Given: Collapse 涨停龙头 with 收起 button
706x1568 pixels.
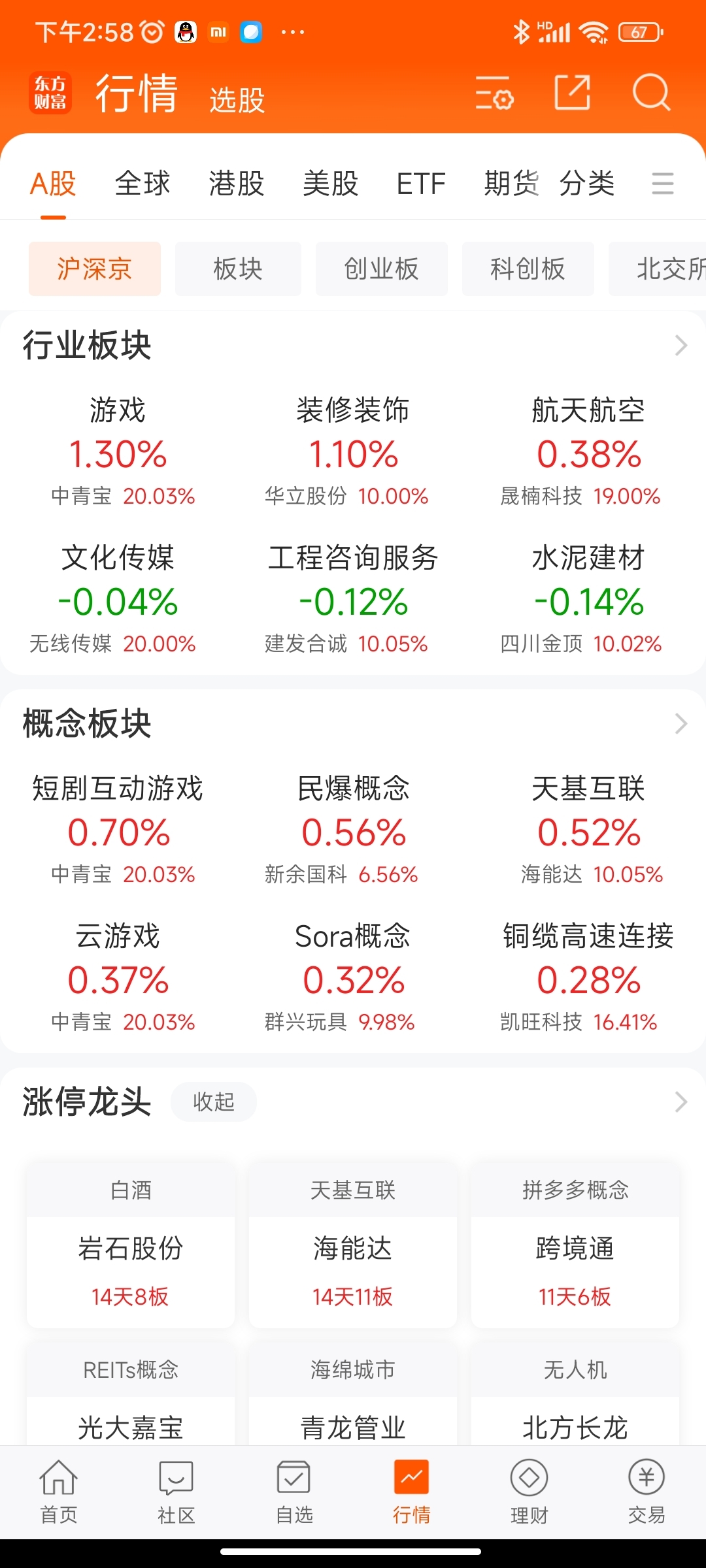Looking at the screenshot, I should pos(214,1102).
